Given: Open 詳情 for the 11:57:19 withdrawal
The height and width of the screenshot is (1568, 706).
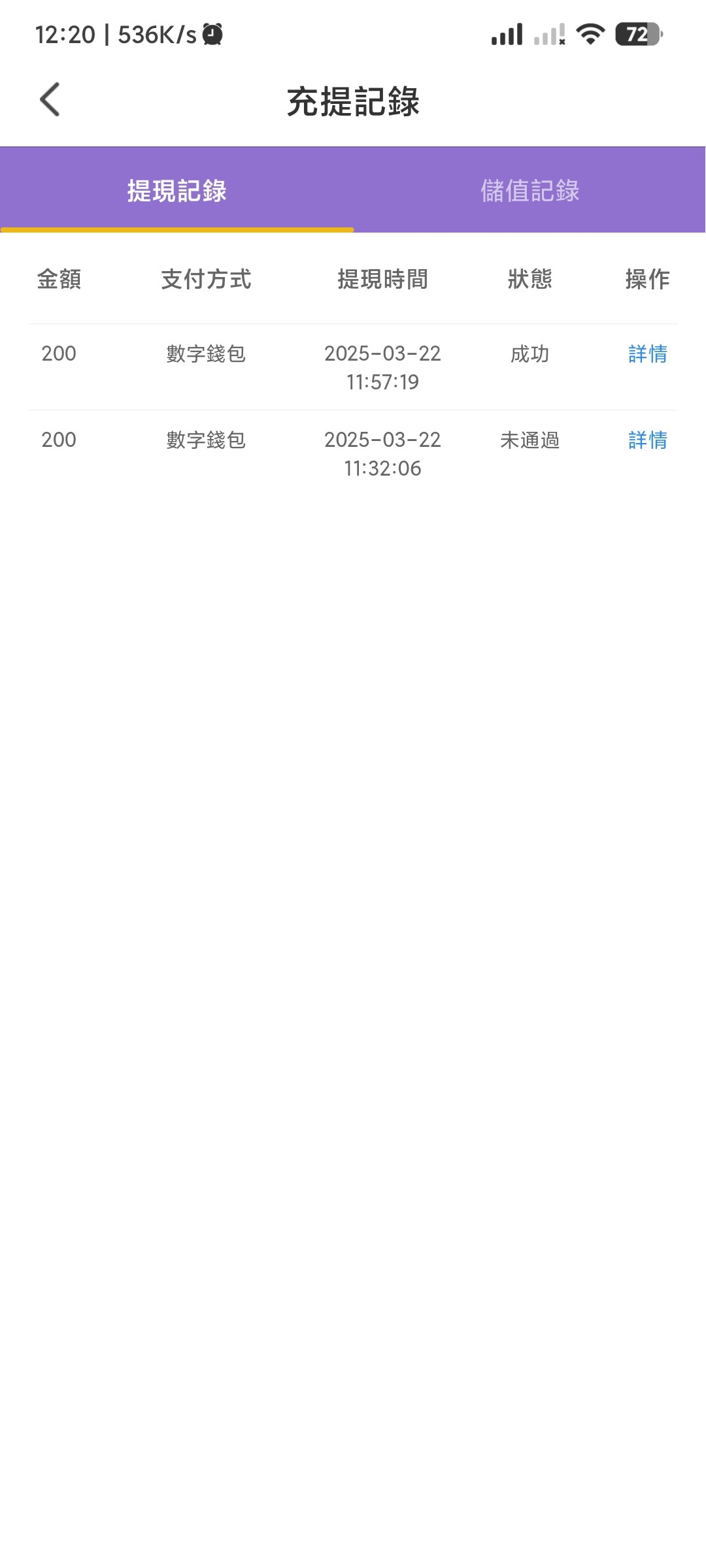Looking at the screenshot, I should (647, 354).
